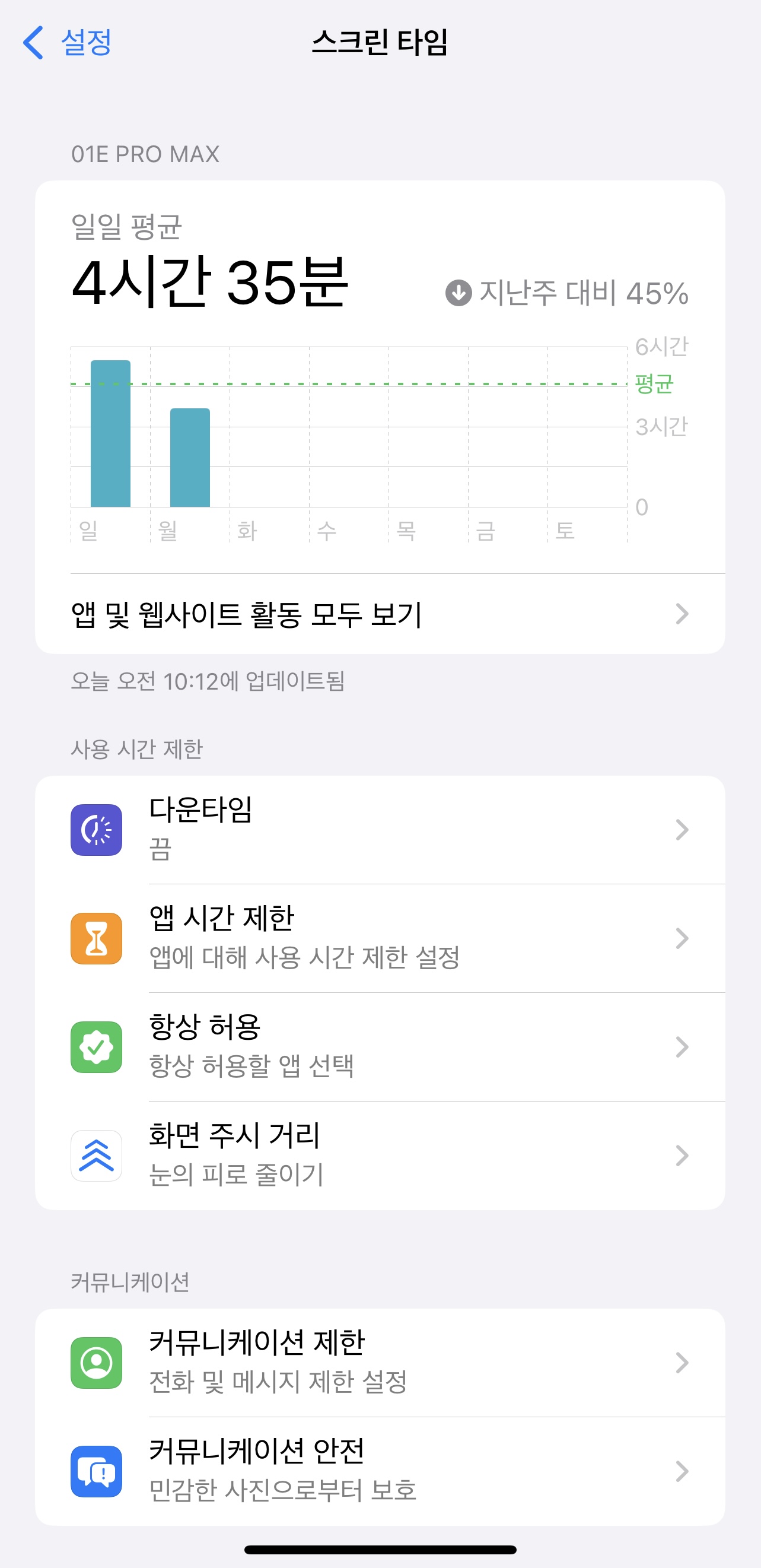
Task: Open 다운타임 settings
Action: click(380, 830)
